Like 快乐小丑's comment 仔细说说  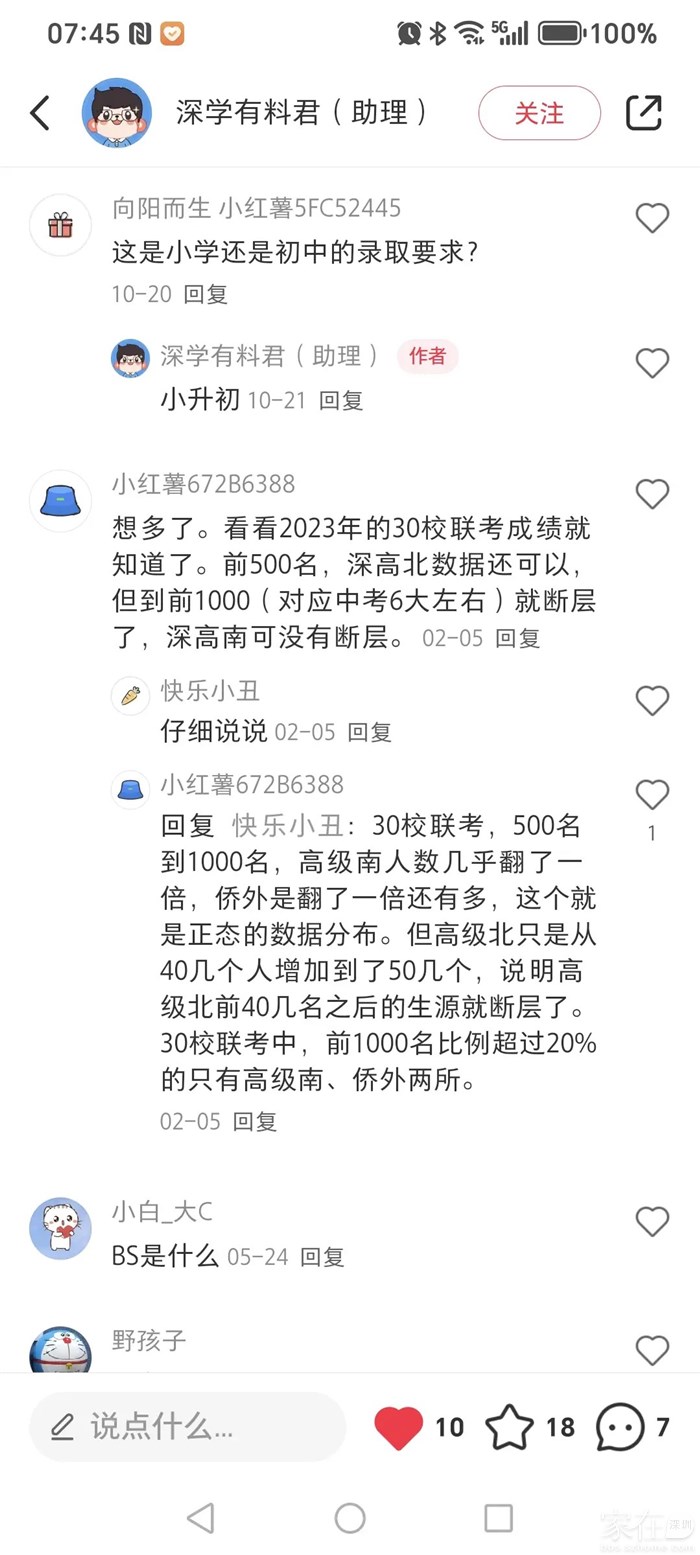[x=652, y=701]
